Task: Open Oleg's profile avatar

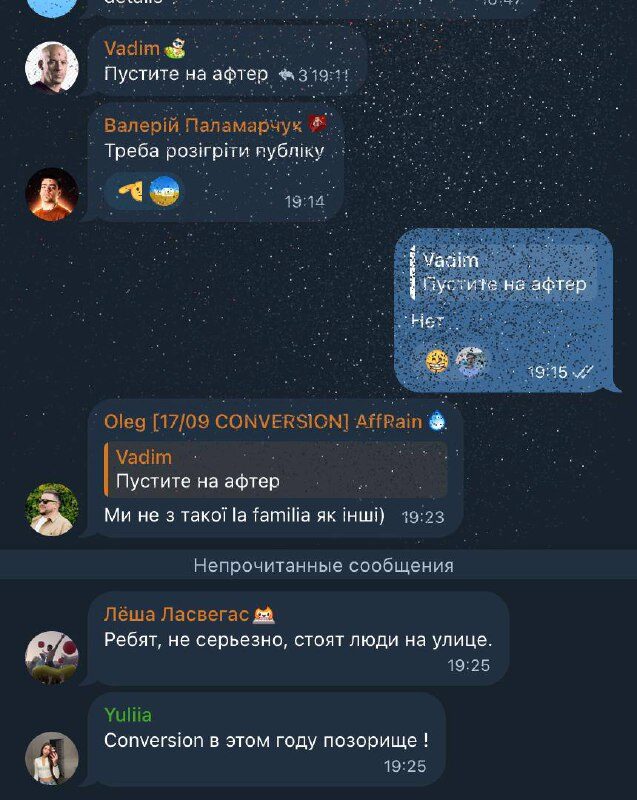Action: point(51,509)
